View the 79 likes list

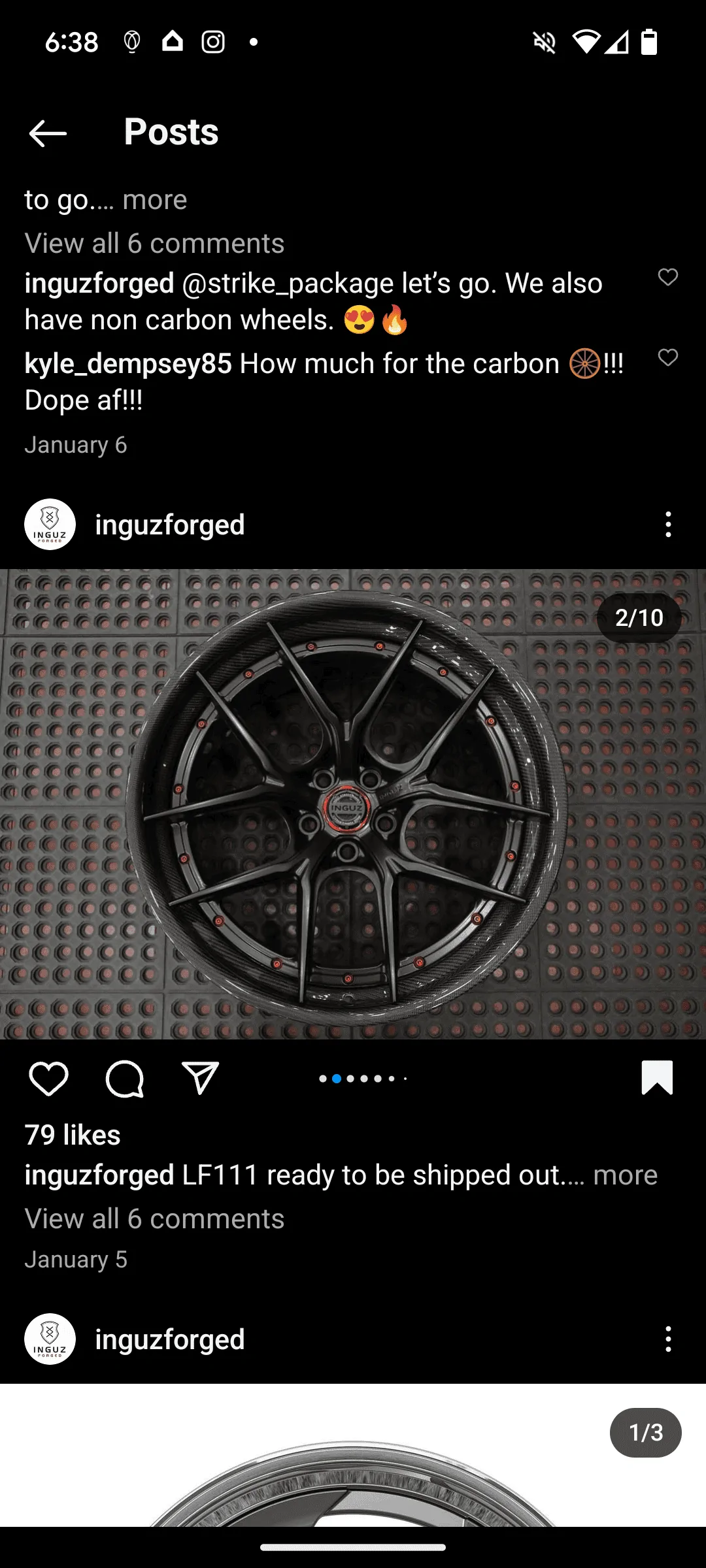73,1135
